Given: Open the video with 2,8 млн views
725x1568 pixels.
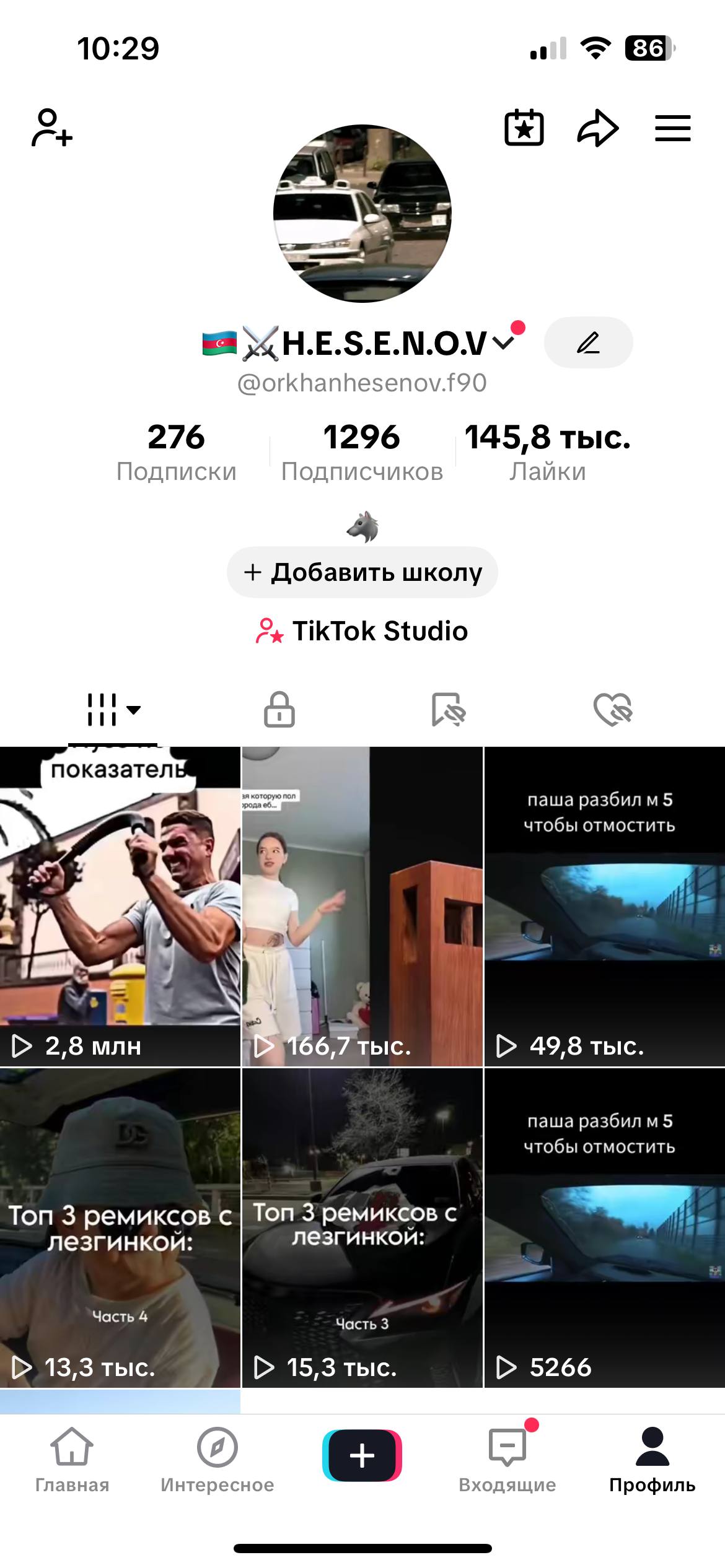Looking at the screenshot, I should (x=120, y=907).
